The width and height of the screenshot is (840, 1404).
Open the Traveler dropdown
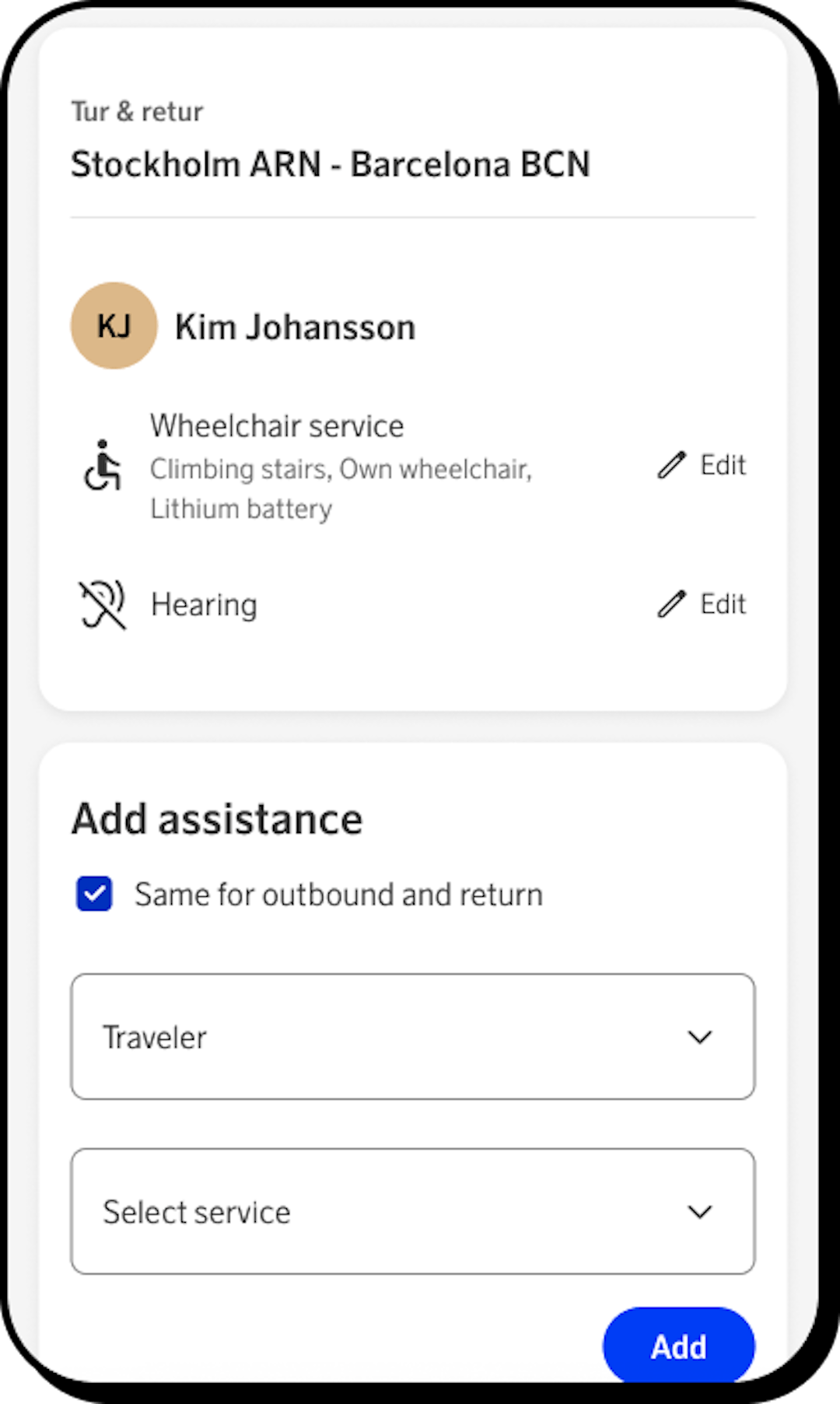412,1036
